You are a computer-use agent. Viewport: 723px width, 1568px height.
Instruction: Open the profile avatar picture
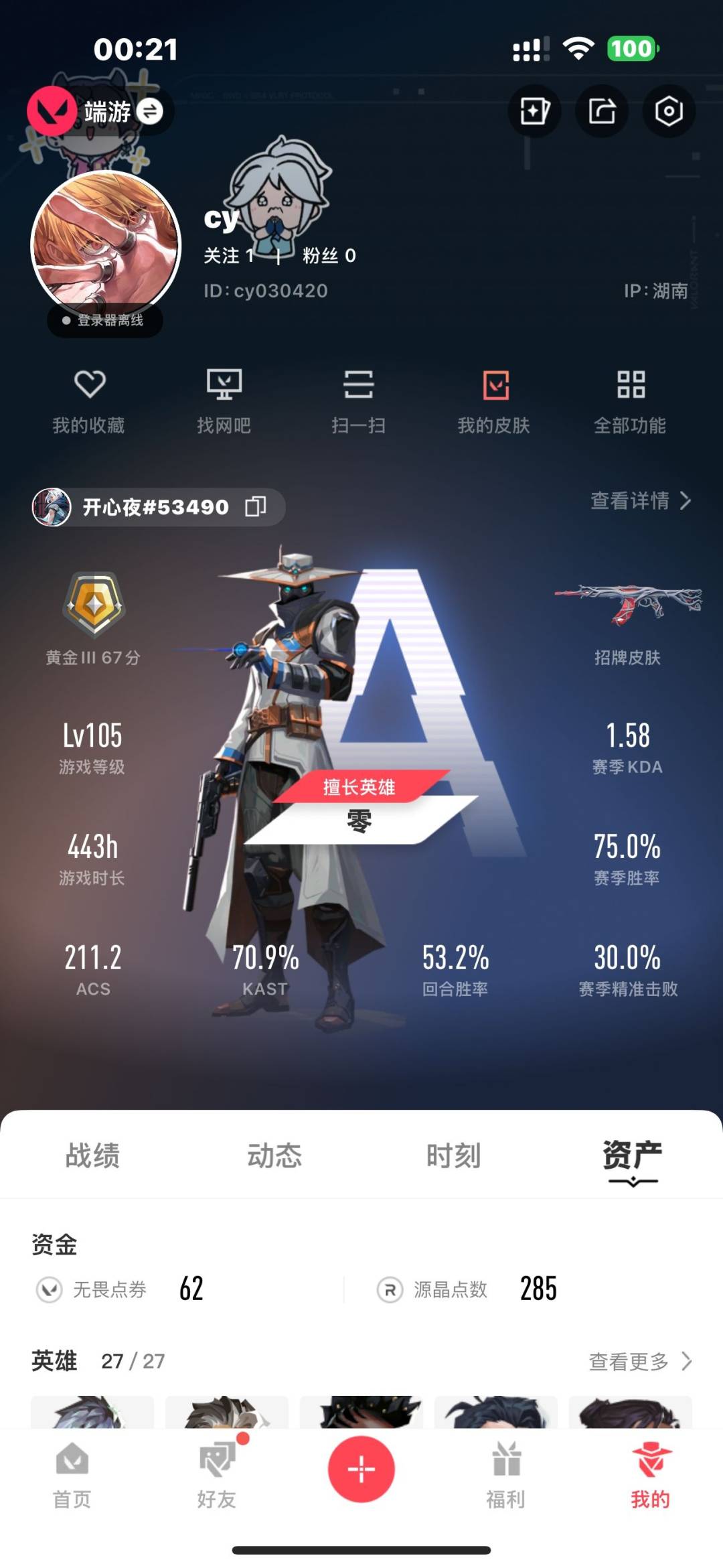point(106,245)
